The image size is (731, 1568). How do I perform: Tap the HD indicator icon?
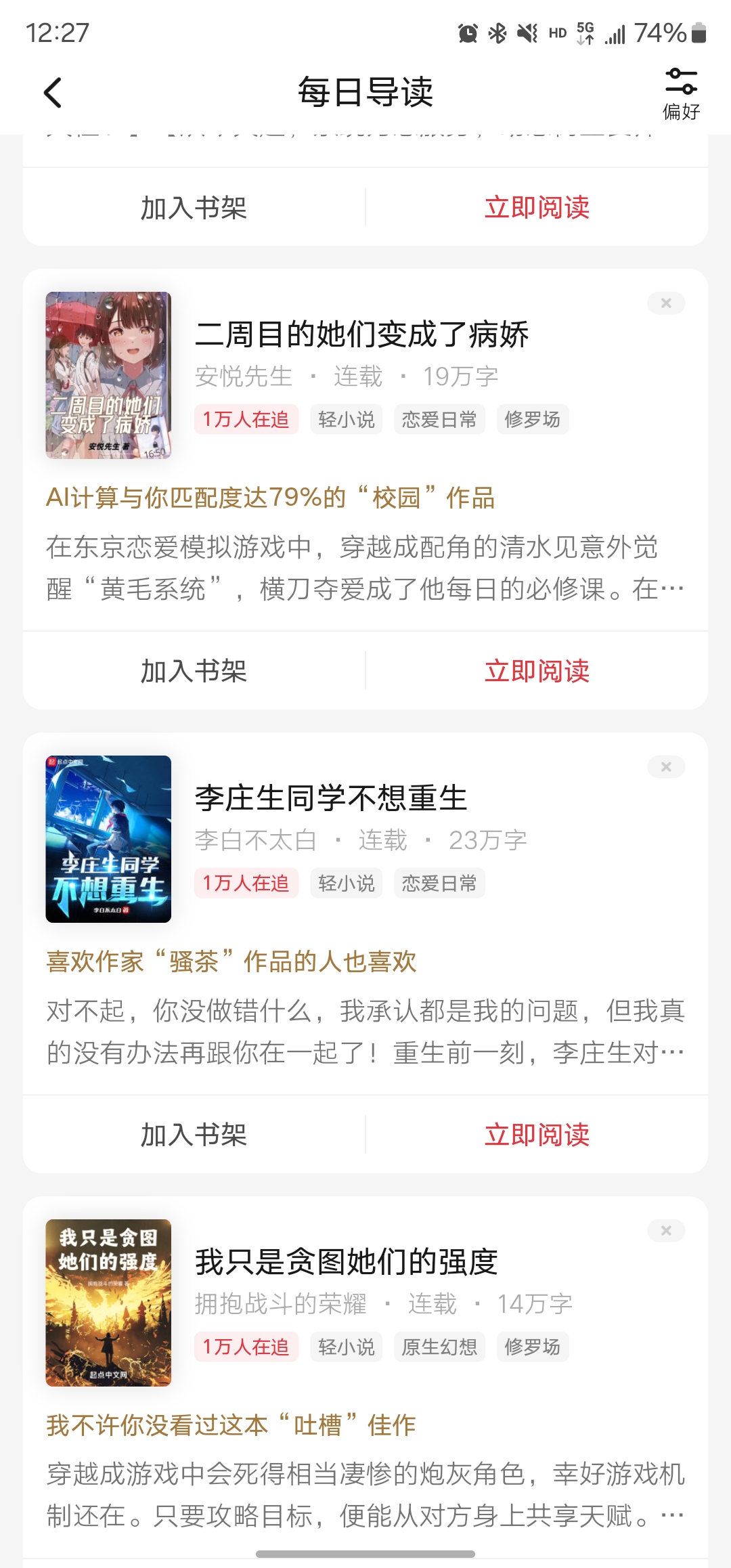coord(558,32)
